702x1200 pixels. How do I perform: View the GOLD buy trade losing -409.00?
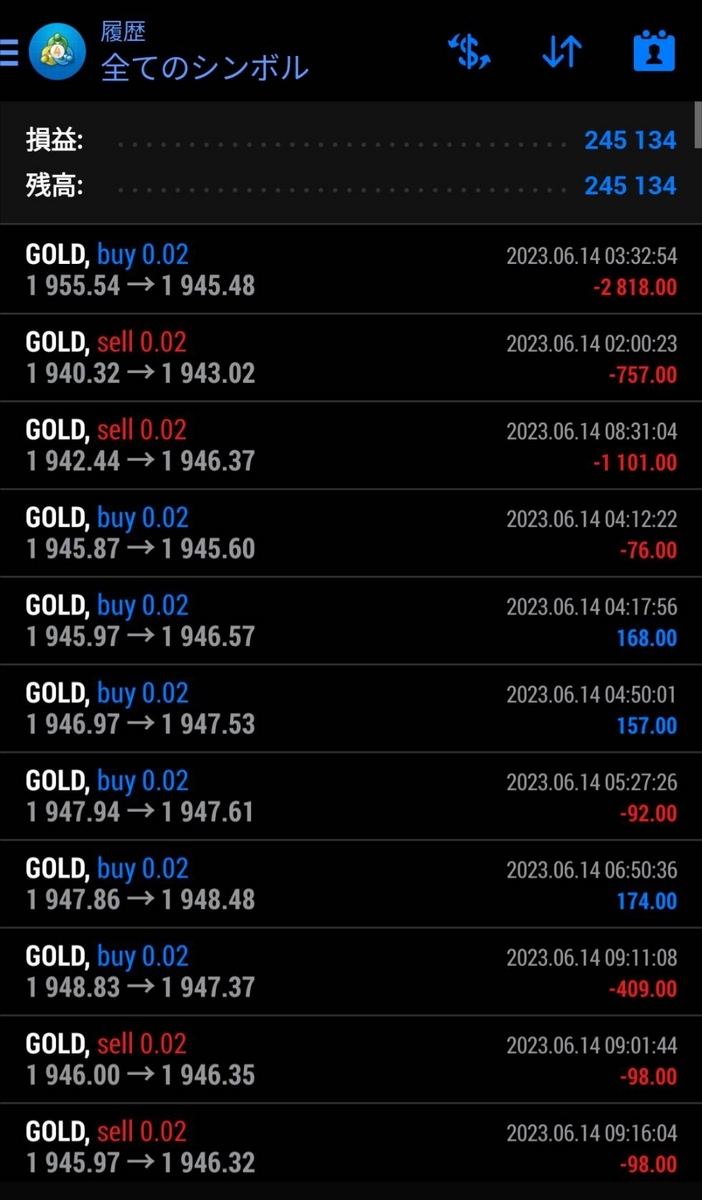(351, 972)
